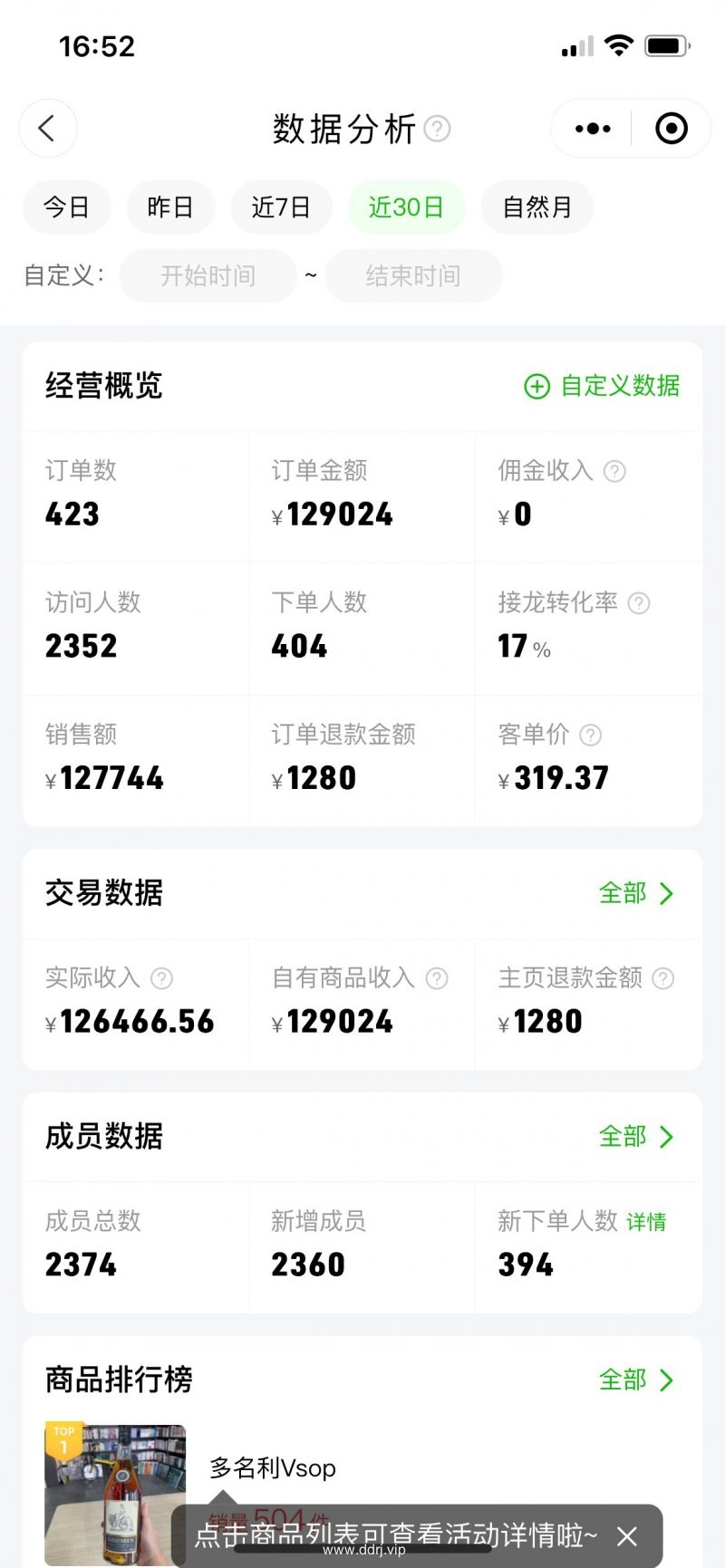Select the 昨日 time range
This screenshot has height=1568, width=725.
point(170,207)
